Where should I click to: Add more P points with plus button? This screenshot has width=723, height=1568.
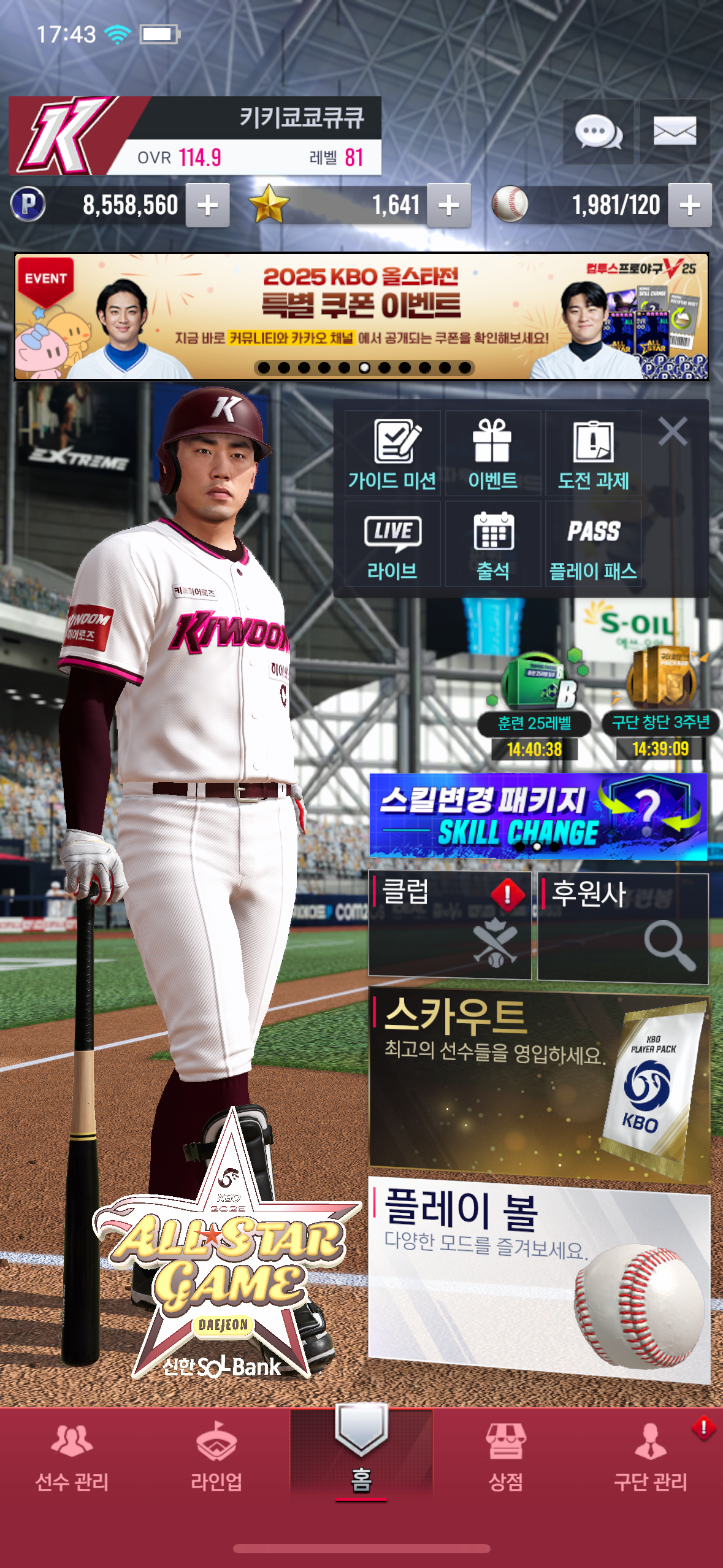[208, 205]
